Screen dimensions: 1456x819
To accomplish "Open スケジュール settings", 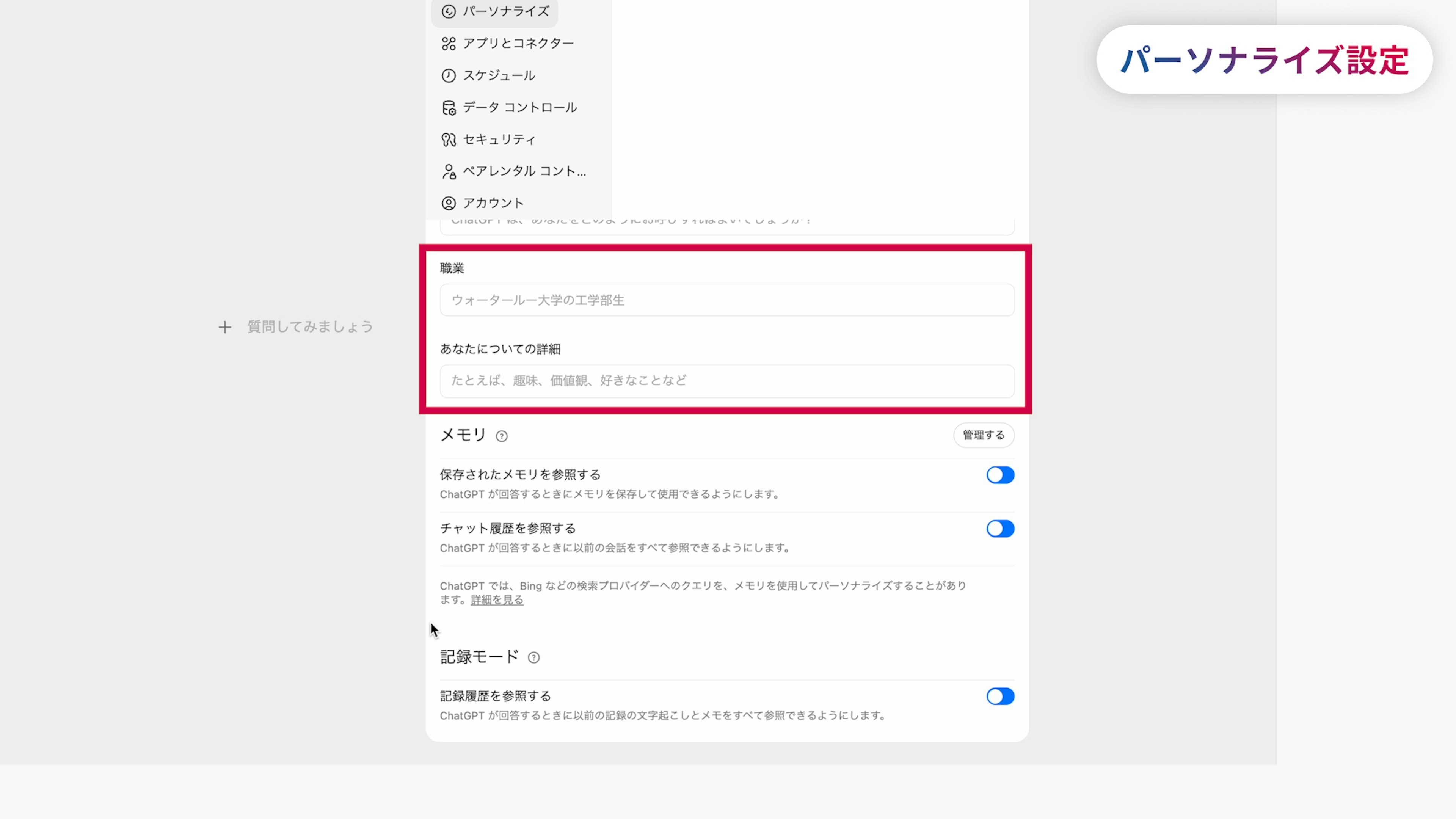I will pyautogui.click(x=488, y=75).
